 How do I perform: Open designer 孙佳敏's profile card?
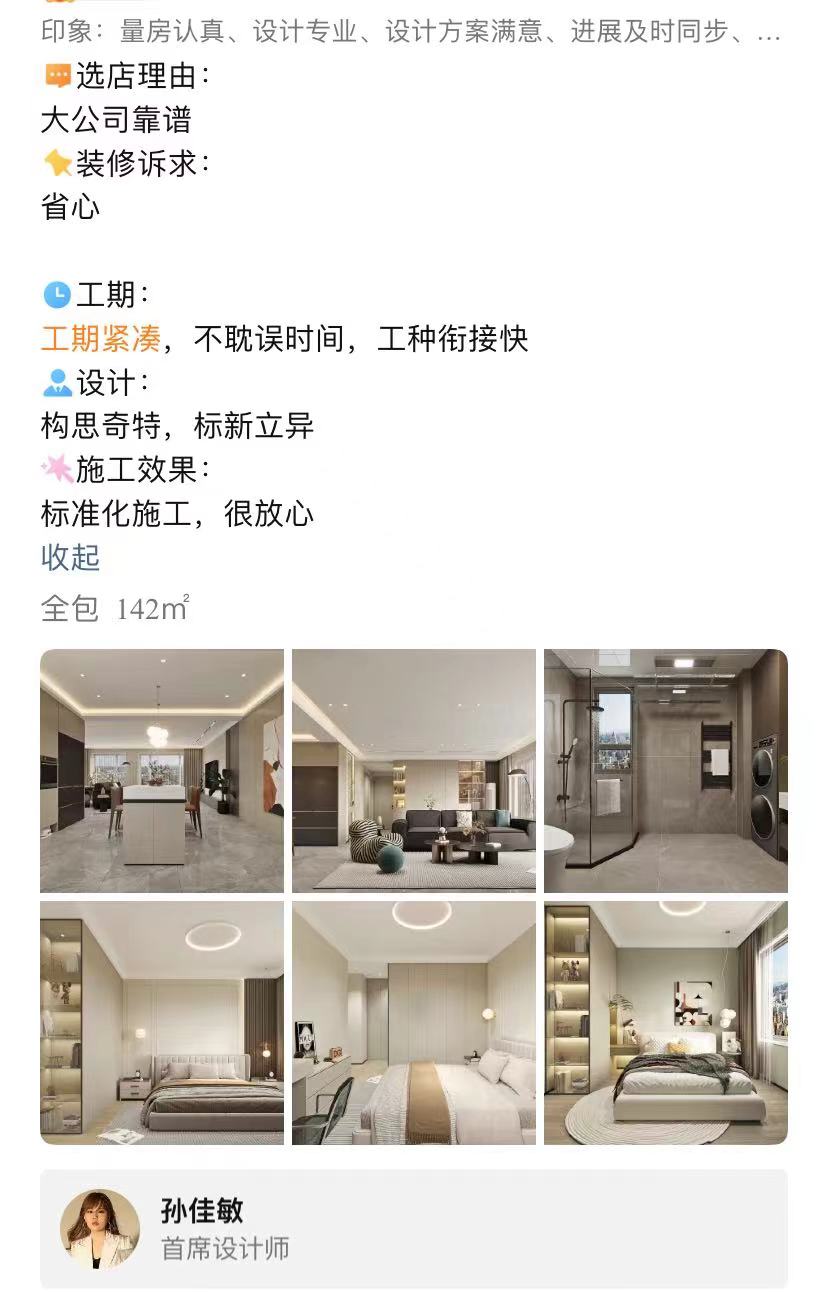[x=414, y=1229]
